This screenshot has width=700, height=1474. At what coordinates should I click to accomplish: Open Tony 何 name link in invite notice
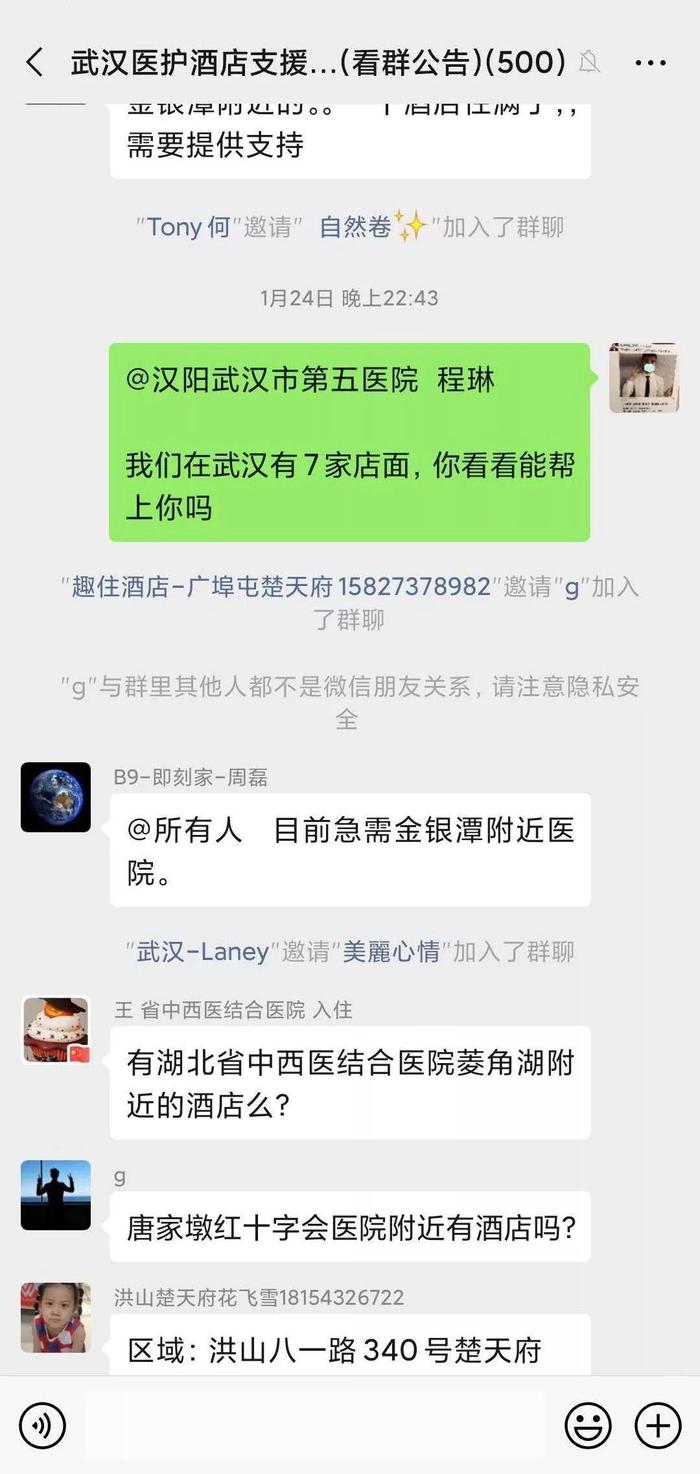pyautogui.click(x=188, y=227)
